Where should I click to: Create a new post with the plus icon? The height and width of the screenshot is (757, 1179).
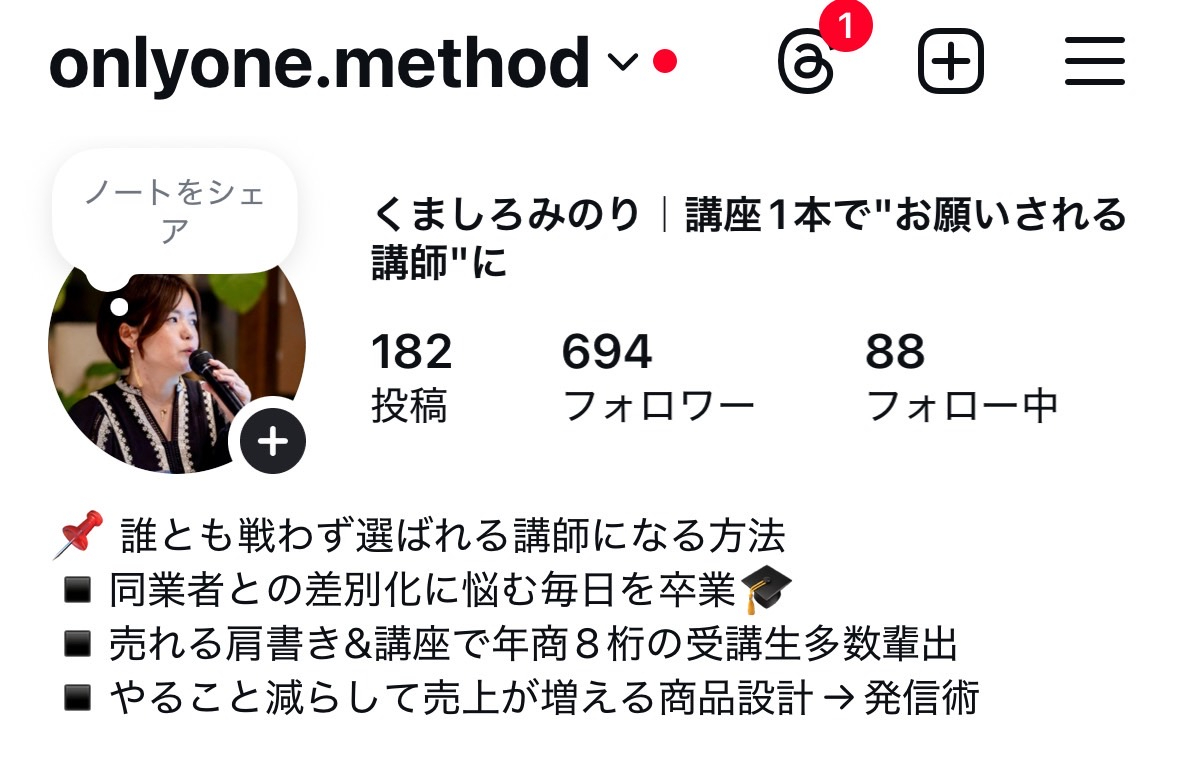click(950, 63)
